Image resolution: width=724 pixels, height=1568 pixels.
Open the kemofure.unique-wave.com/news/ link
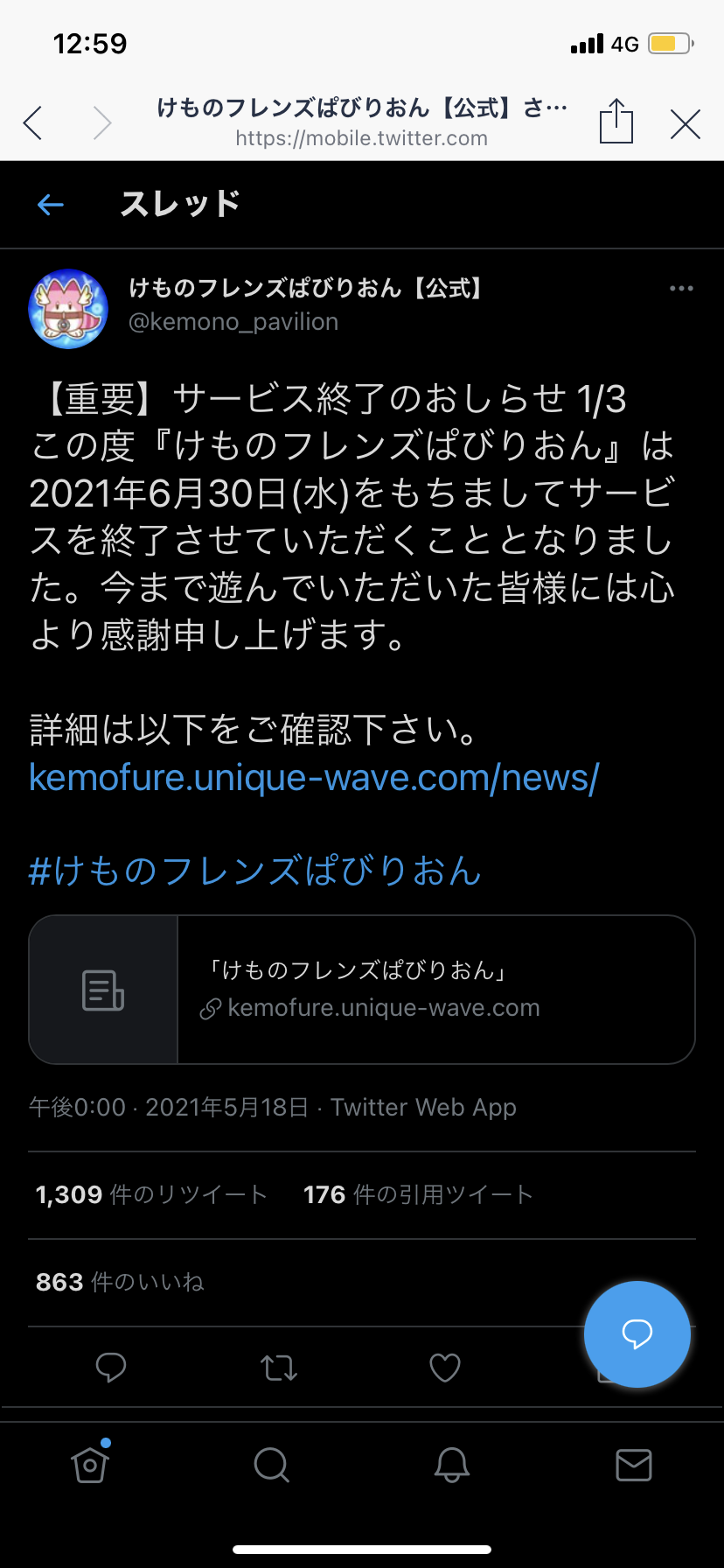pos(313,777)
